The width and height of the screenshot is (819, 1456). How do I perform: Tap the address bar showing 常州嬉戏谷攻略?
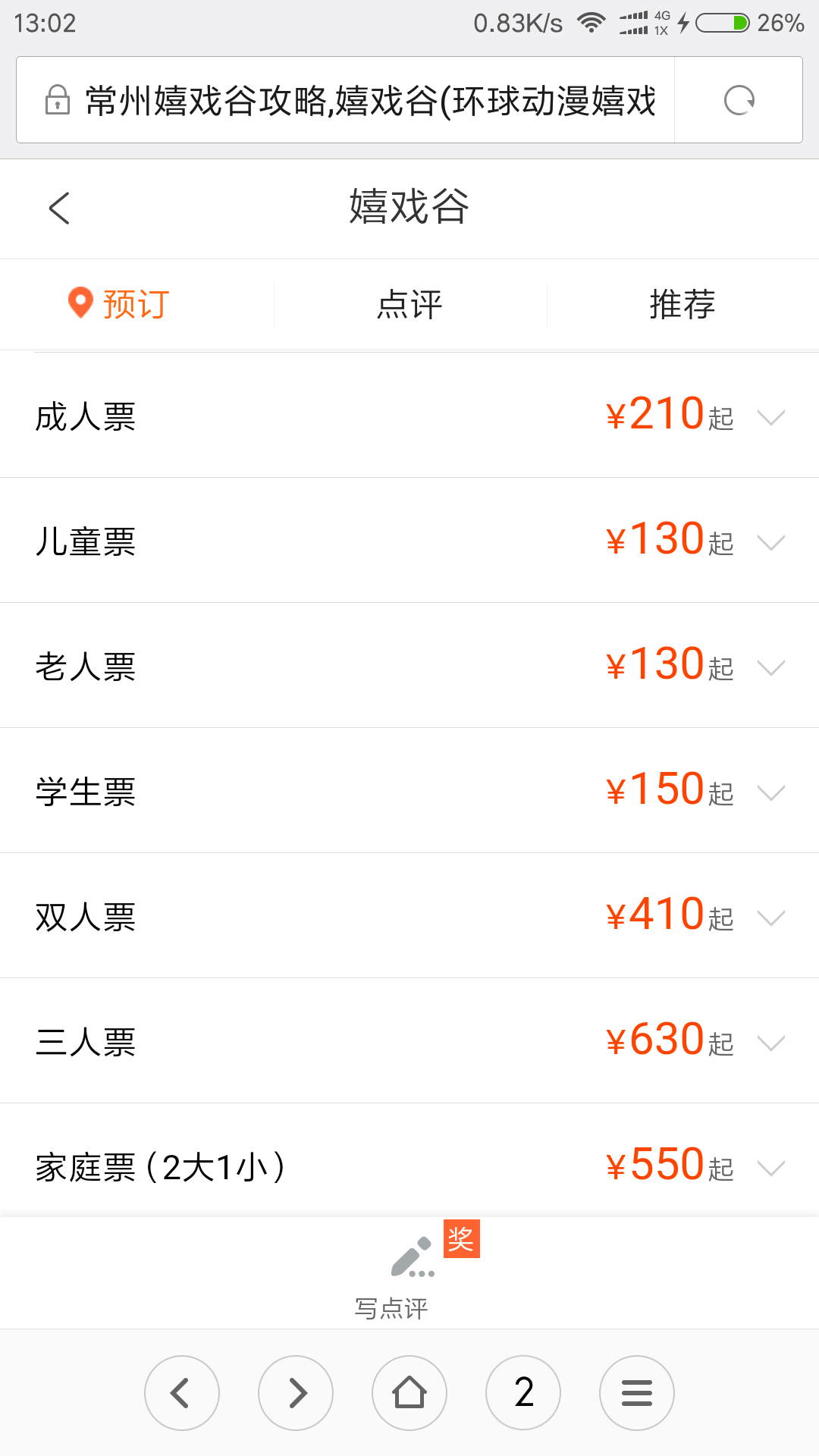pyautogui.click(x=345, y=100)
